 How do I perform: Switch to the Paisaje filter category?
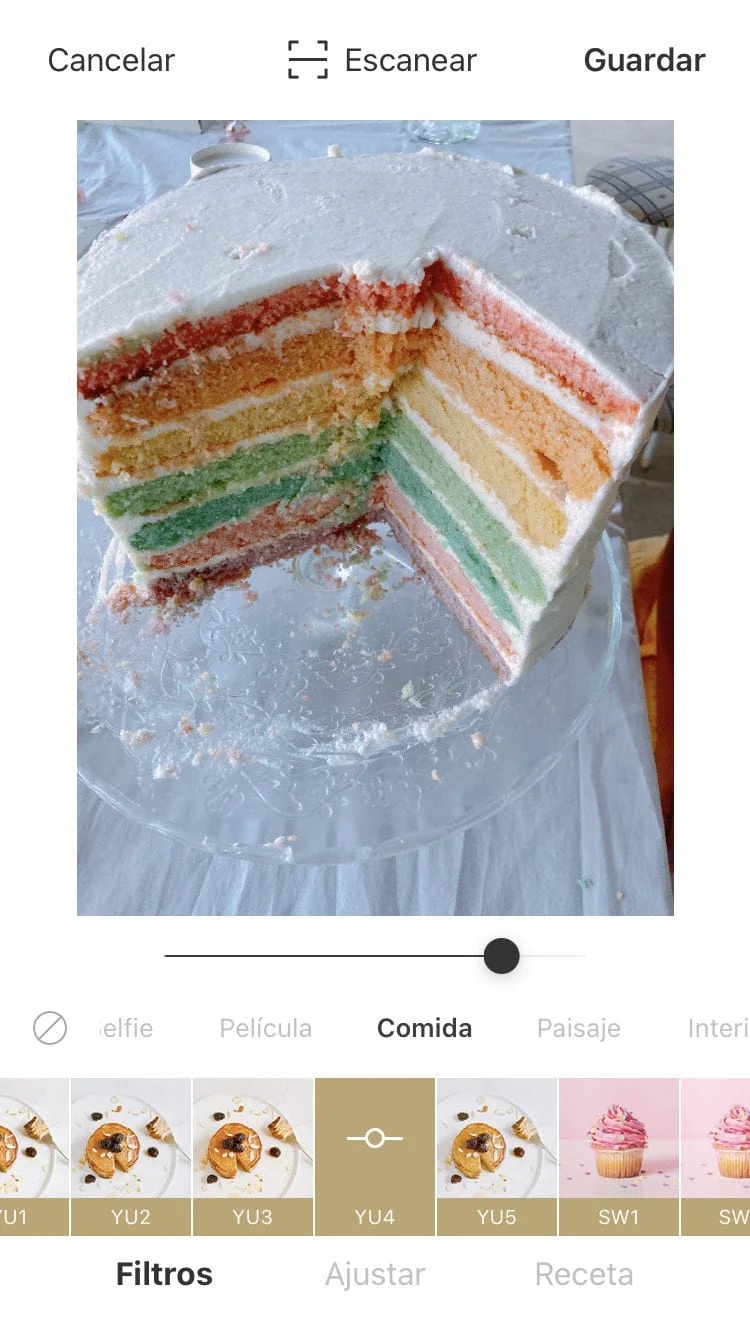pos(578,1028)
